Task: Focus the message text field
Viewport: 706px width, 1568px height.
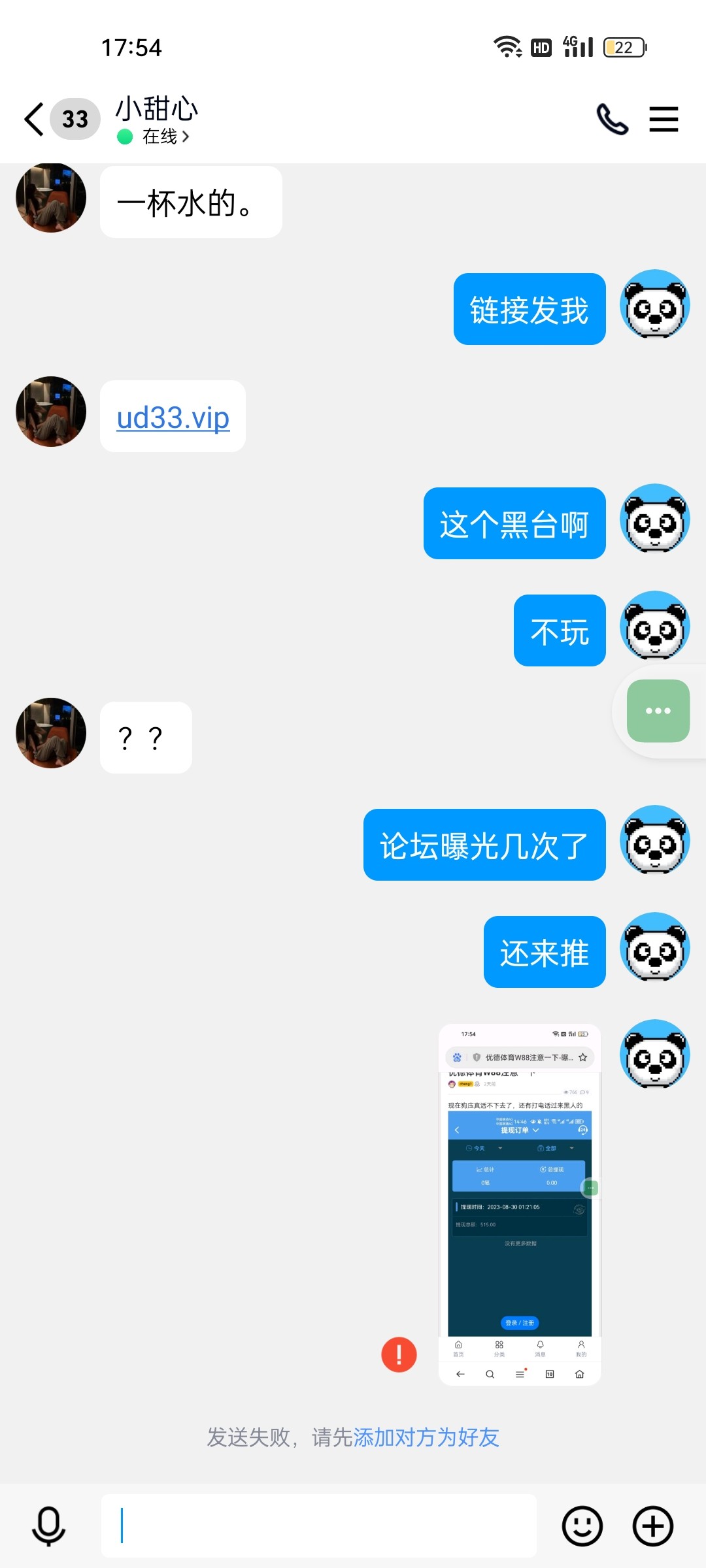Action: [x=319, y=1526]
